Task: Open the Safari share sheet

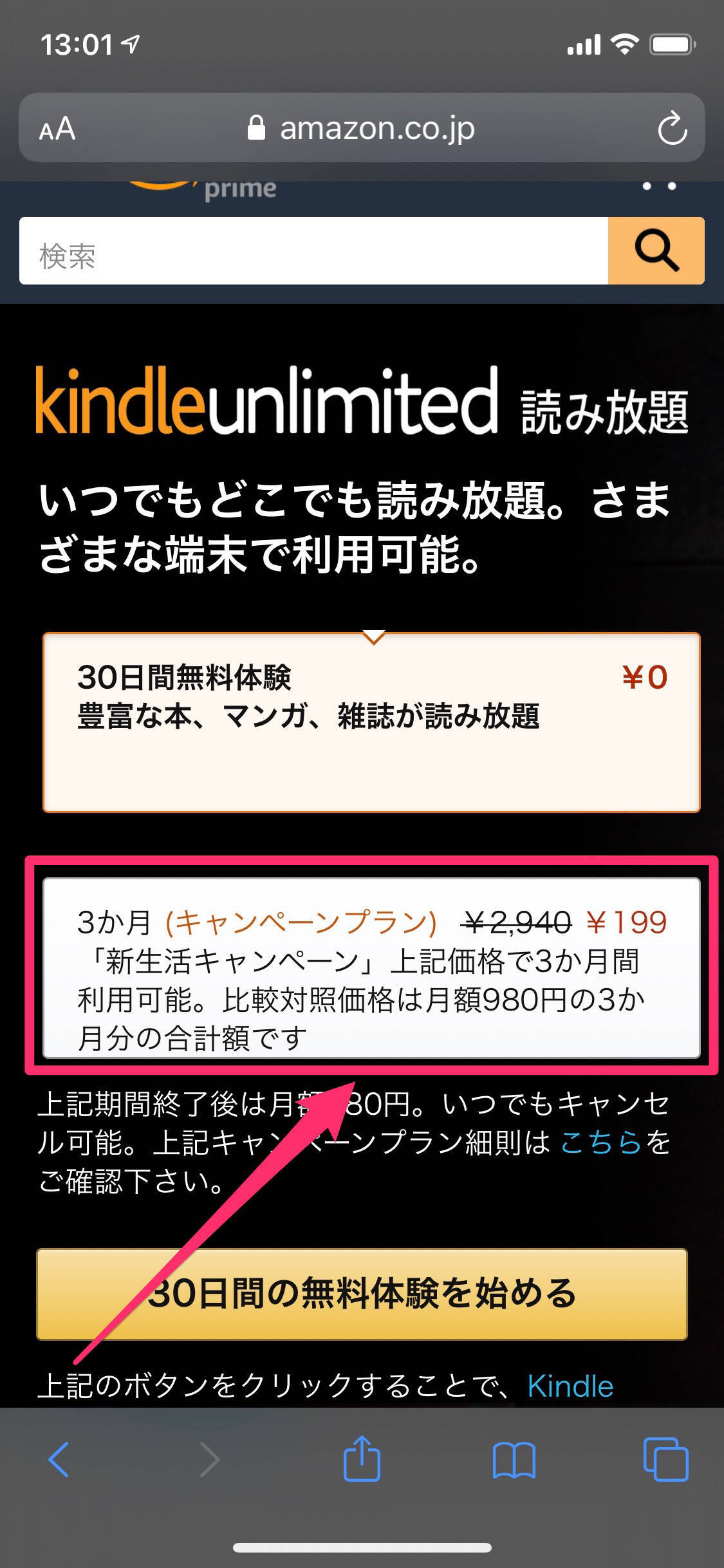Action: point(362,1459)
